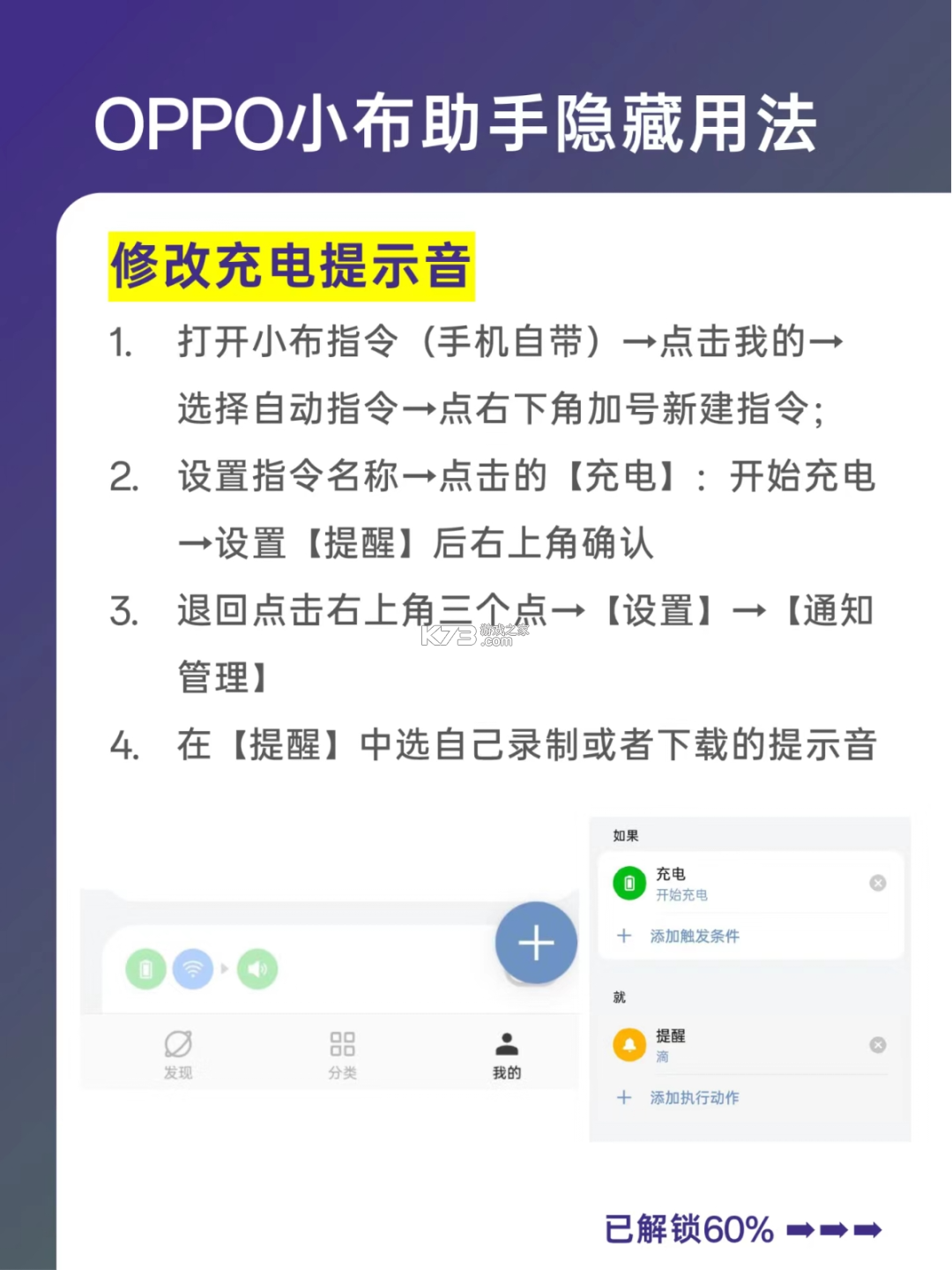Click the plus icon beside 添加触发条件
This screenshot has width=952, height=1270.
[623, 936]
